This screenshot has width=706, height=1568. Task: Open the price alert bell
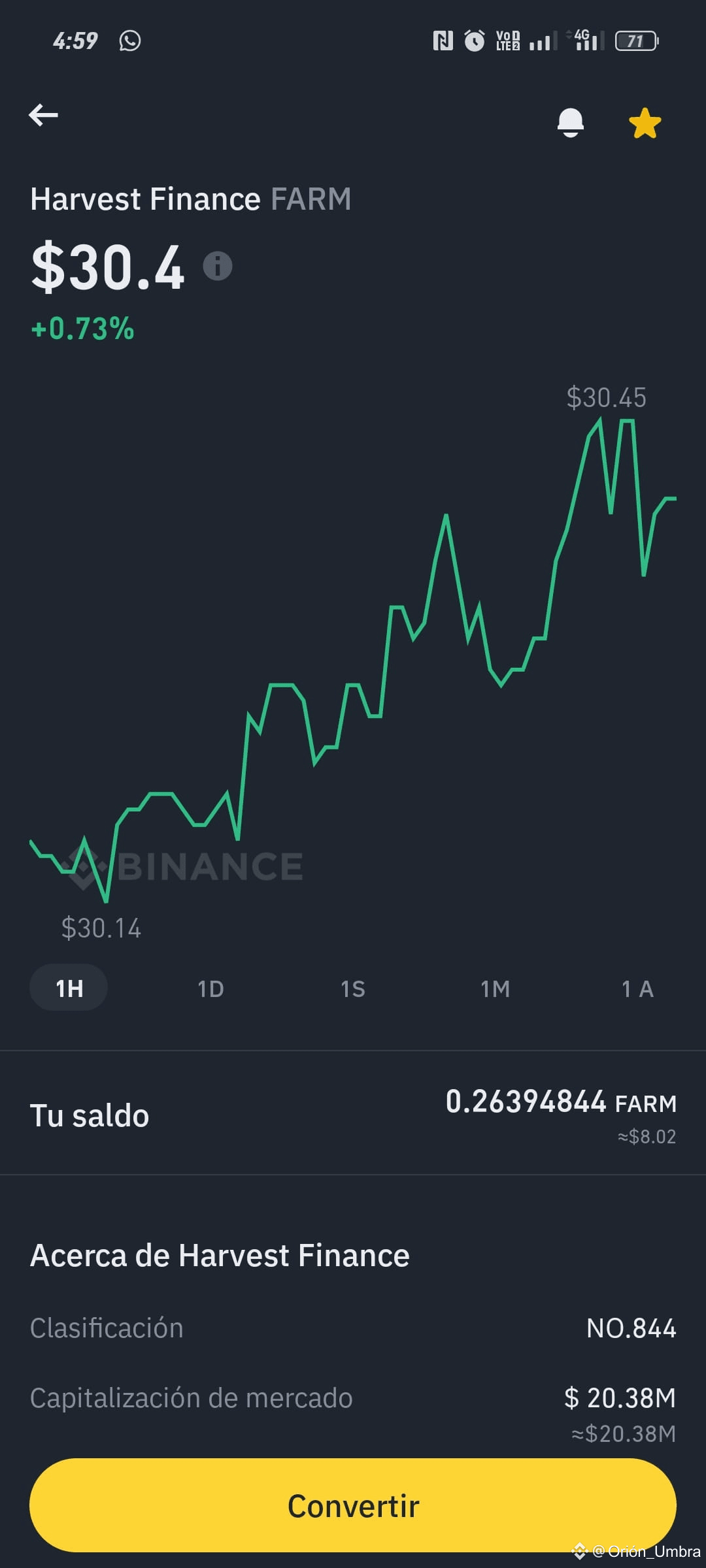click(x=570, y=122)
